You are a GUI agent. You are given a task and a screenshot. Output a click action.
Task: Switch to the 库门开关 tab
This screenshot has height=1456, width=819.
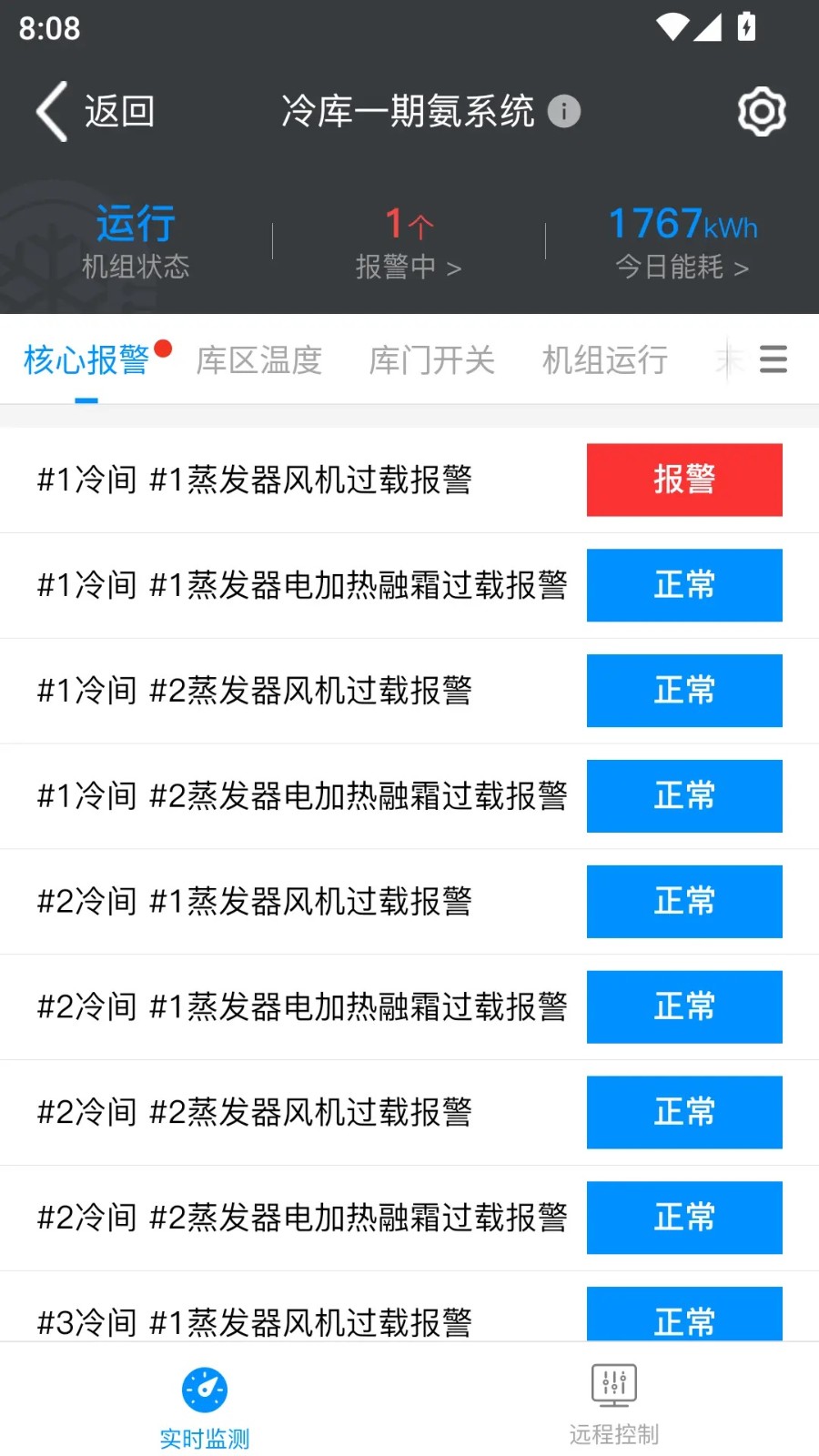coord(431,359)
